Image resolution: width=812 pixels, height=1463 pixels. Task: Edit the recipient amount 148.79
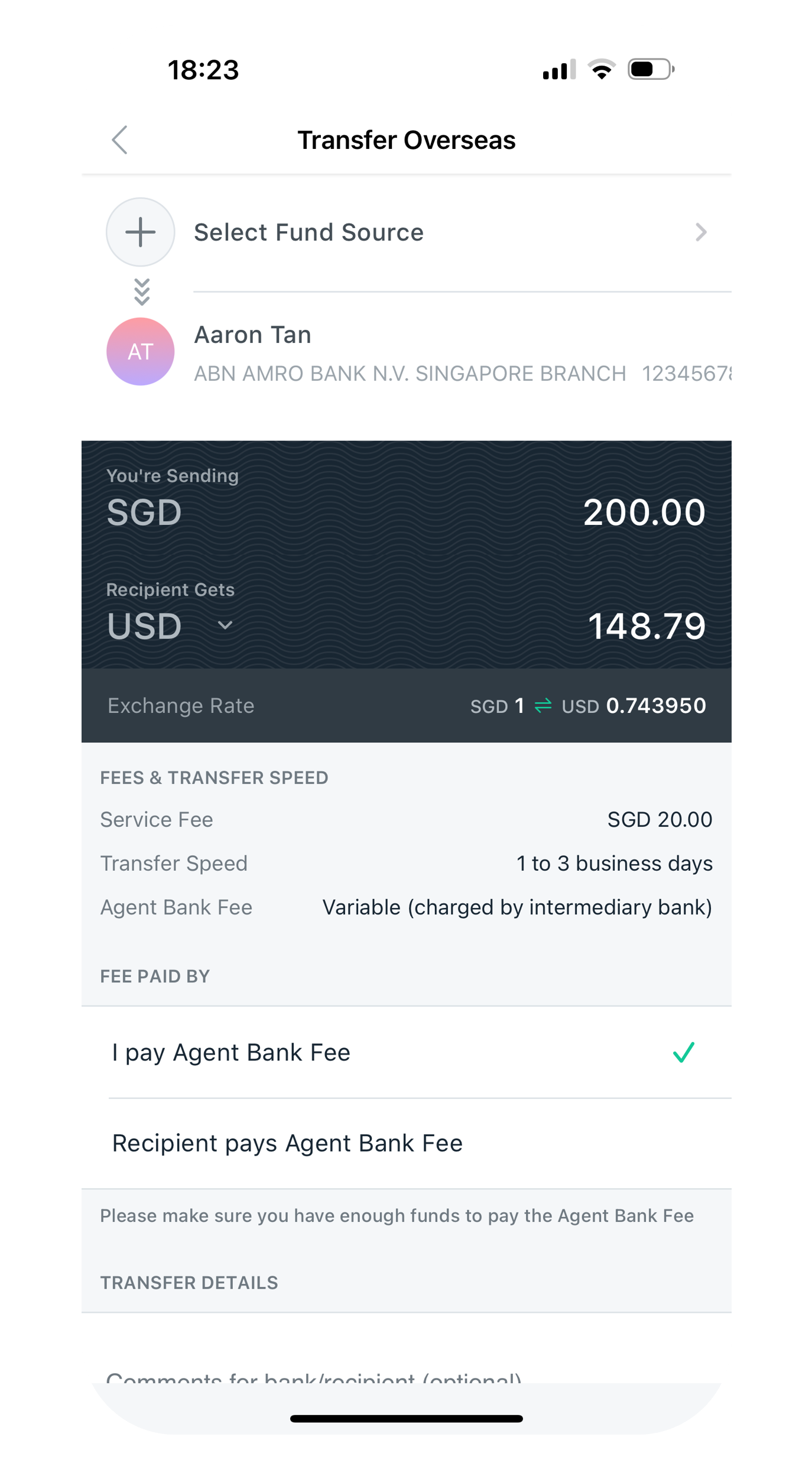click(646, 627)
